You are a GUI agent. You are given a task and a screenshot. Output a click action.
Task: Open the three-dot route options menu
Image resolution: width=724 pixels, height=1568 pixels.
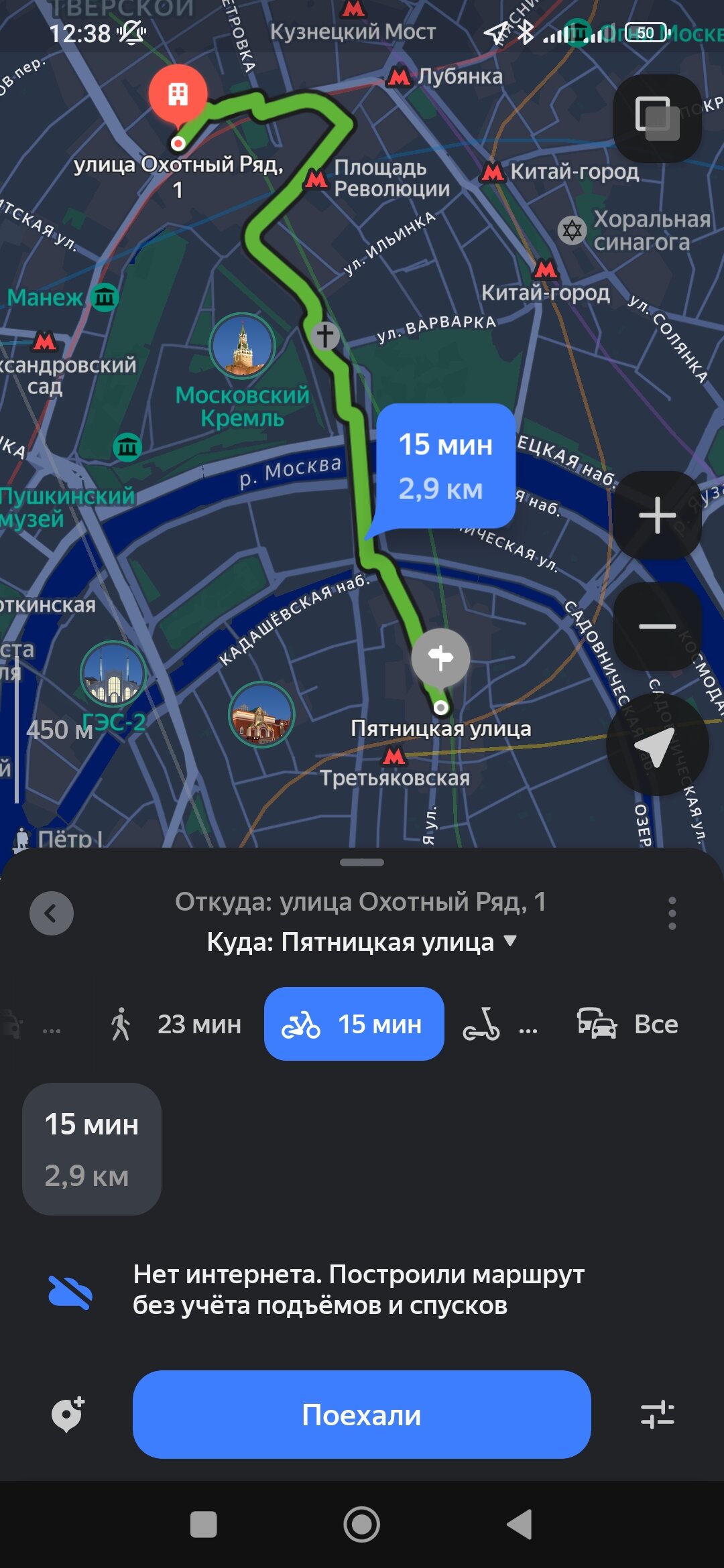click(672, 913)
